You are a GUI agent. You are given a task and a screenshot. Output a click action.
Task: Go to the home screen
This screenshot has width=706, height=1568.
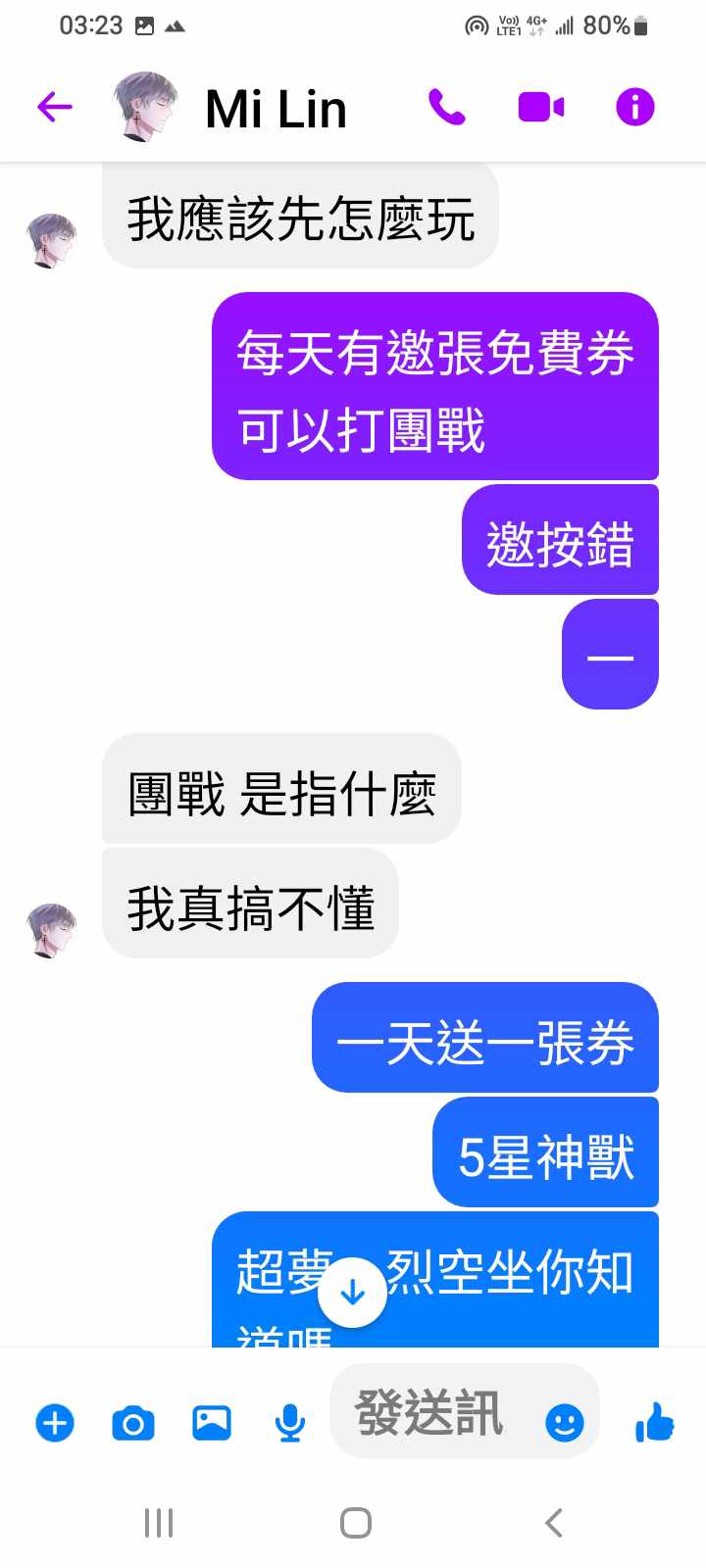pos(355,1523)
